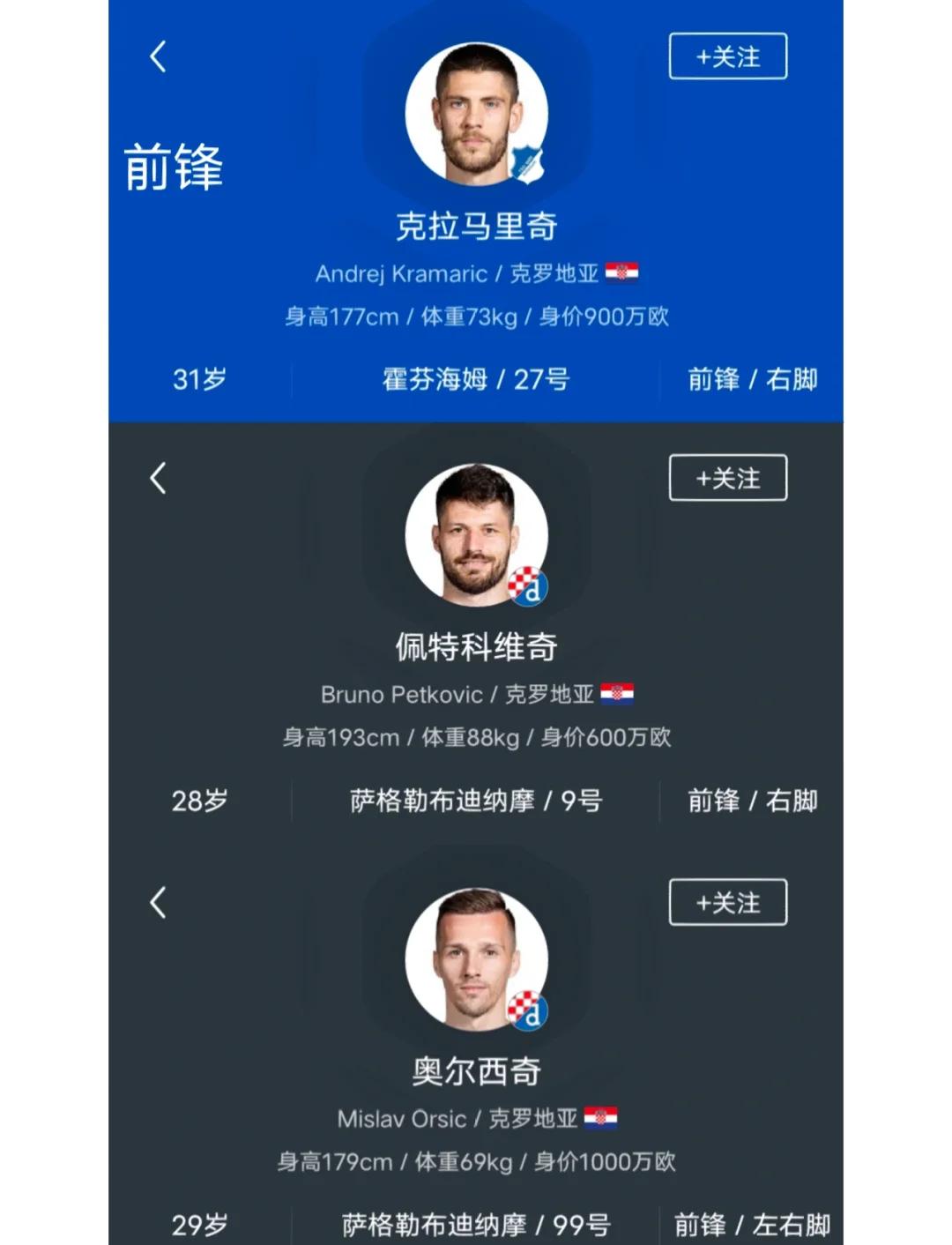Click the Dinamo Zagreb badge on Petkovic's photo

click(529, 584)
